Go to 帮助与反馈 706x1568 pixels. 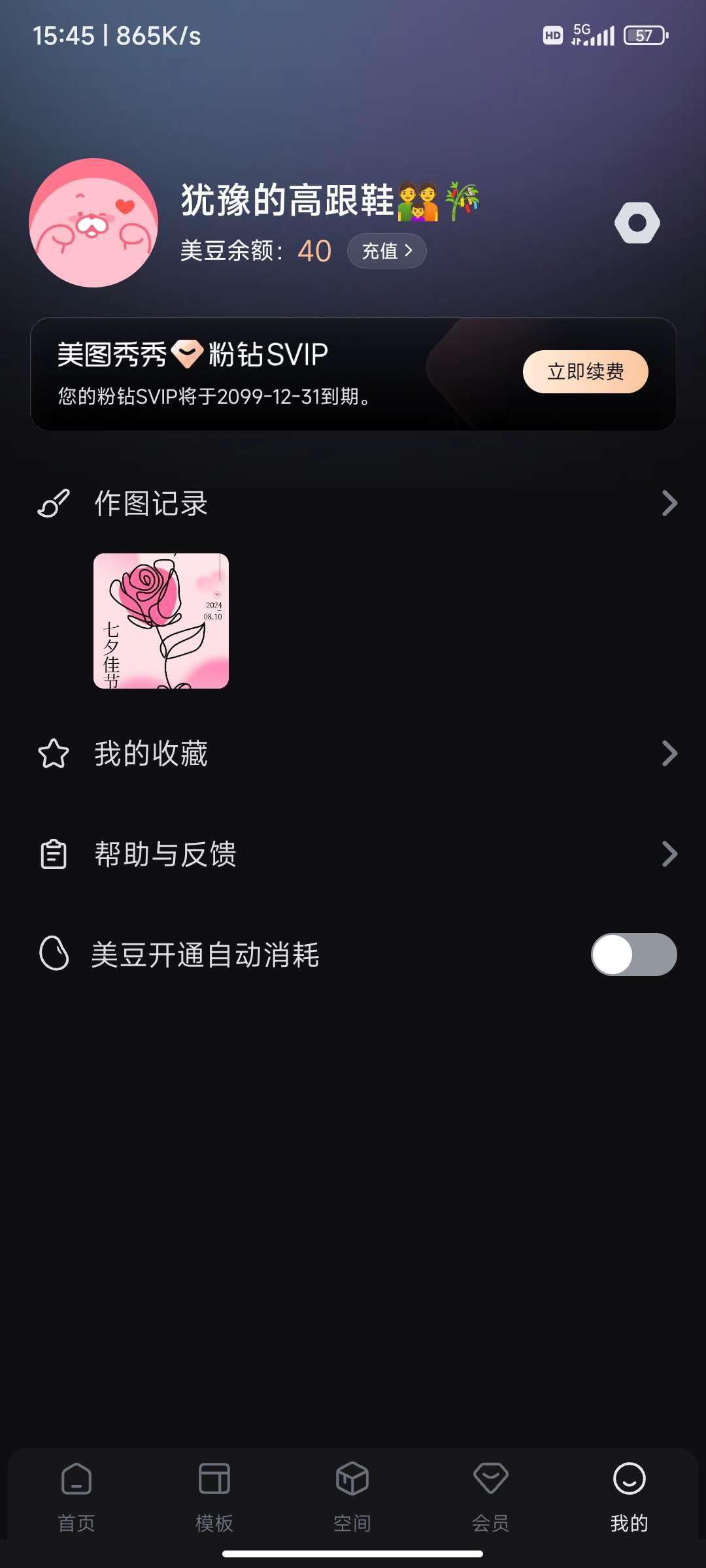[353, 854]
